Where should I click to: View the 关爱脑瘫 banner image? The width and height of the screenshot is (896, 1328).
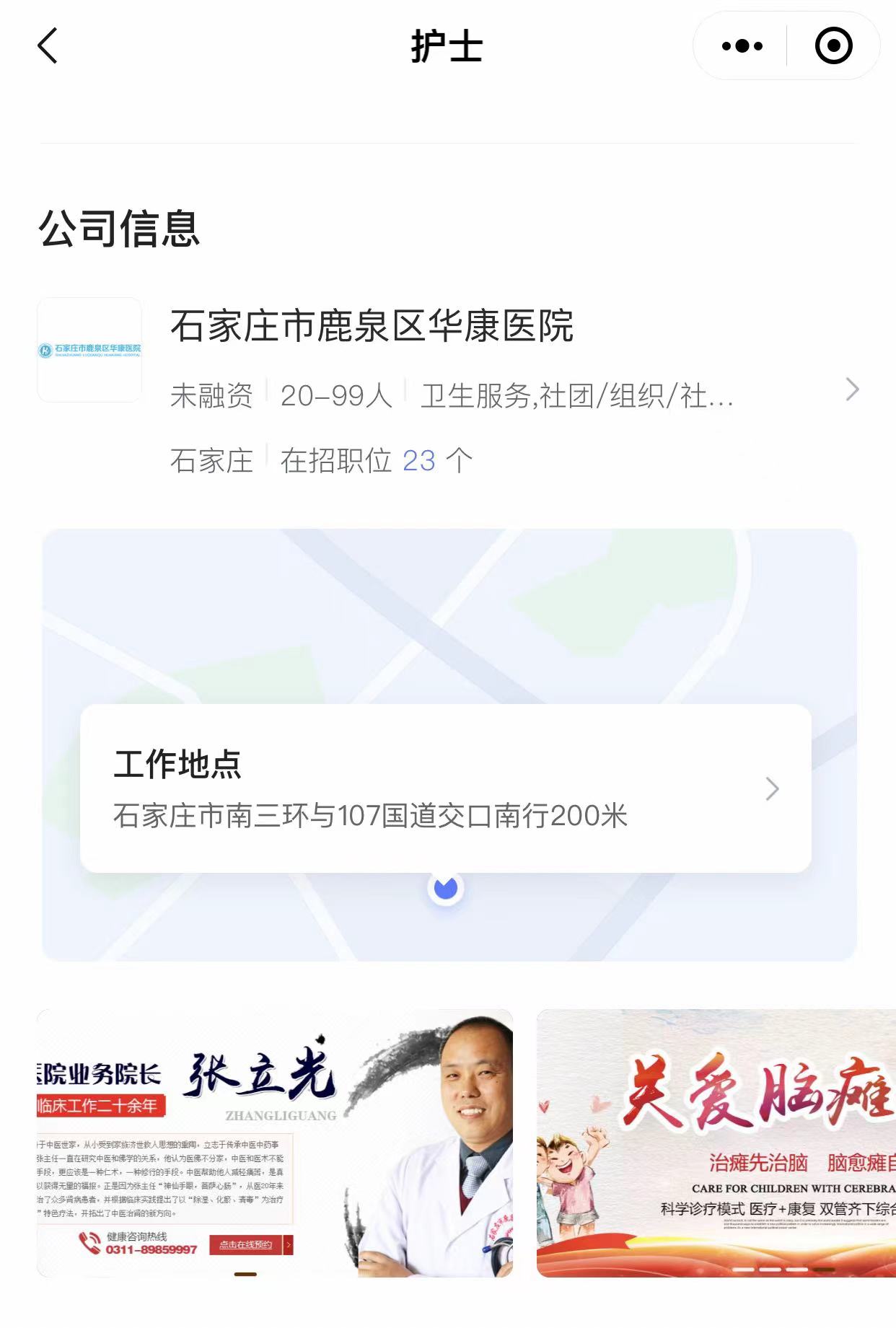716,1143
